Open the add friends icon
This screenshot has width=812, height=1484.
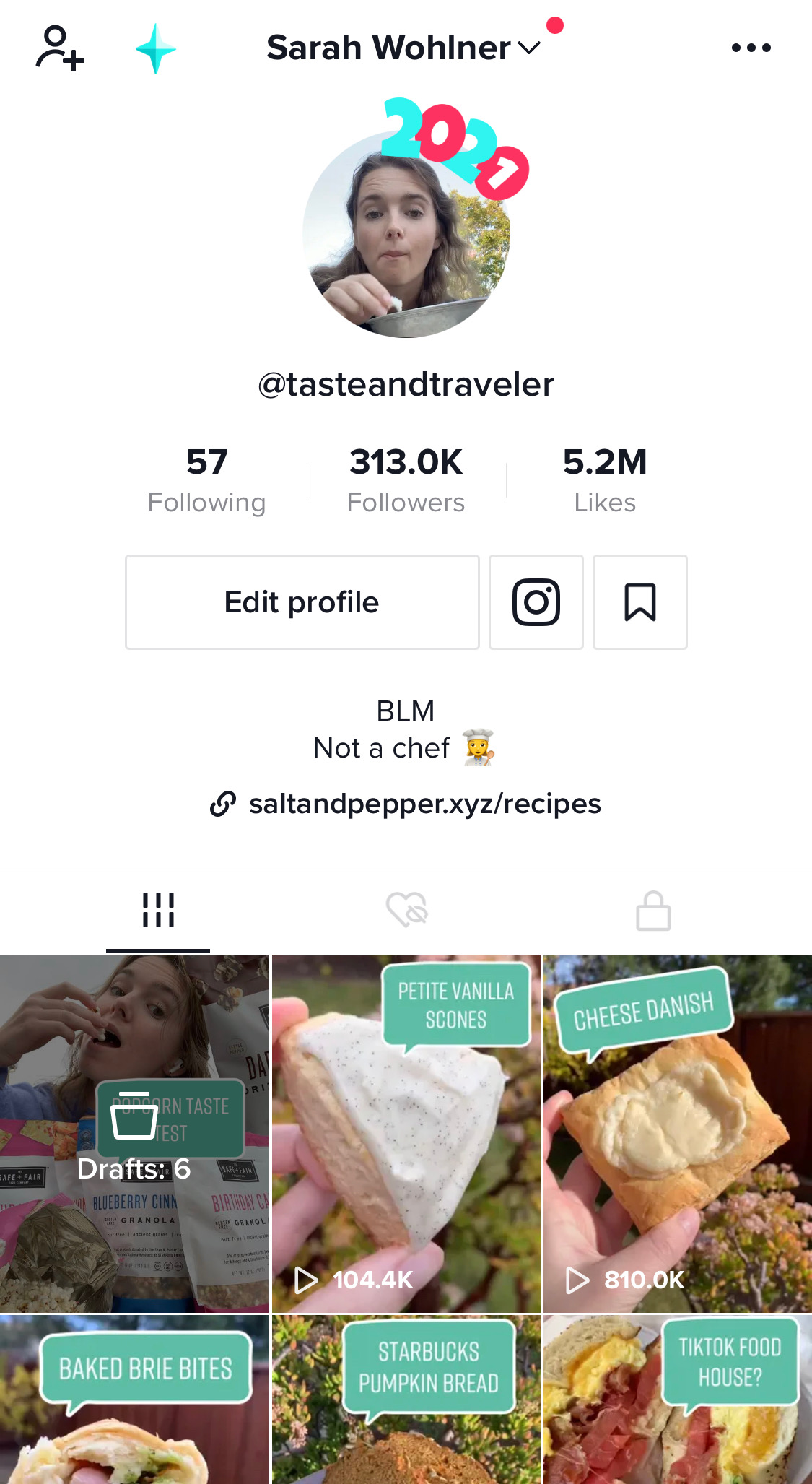(60, 48)
